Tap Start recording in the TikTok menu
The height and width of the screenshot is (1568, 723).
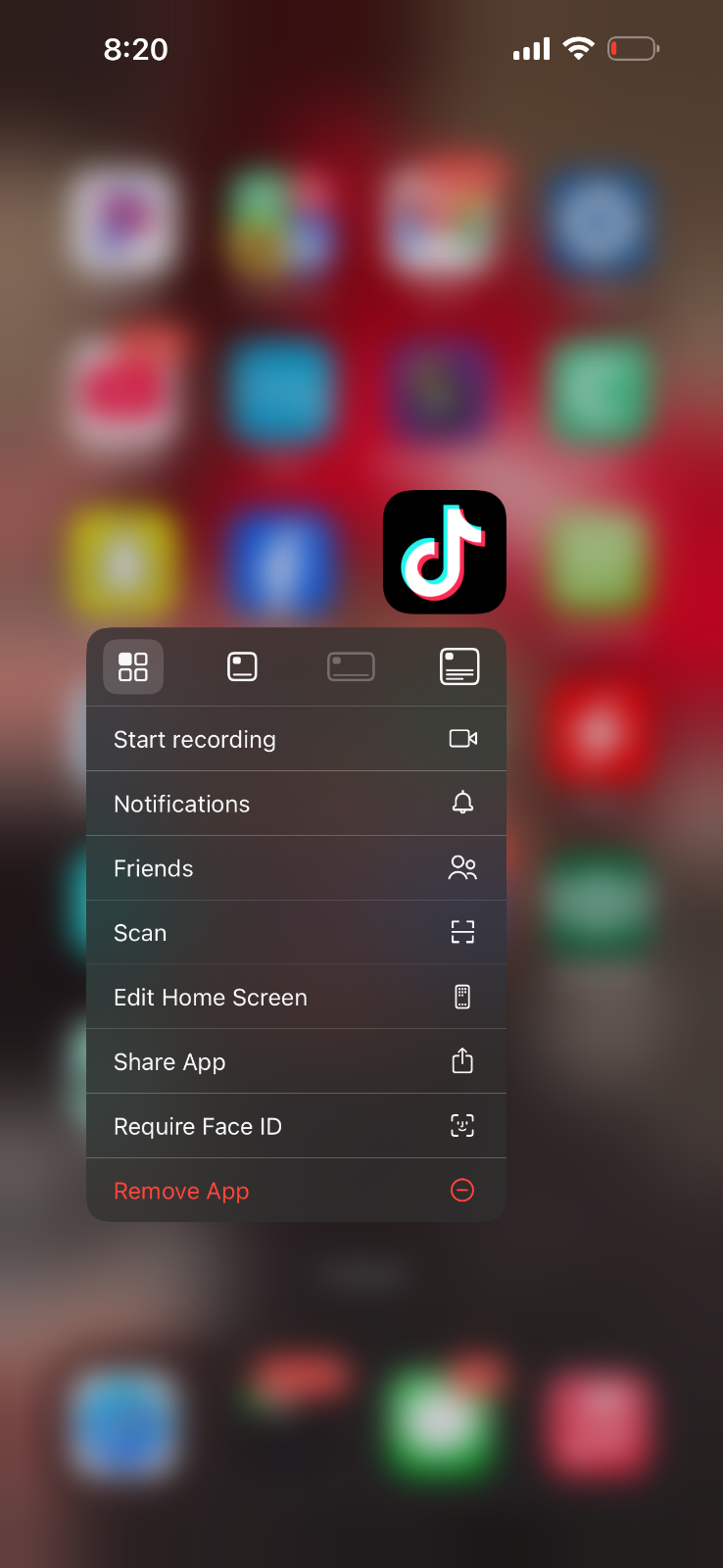295,739
